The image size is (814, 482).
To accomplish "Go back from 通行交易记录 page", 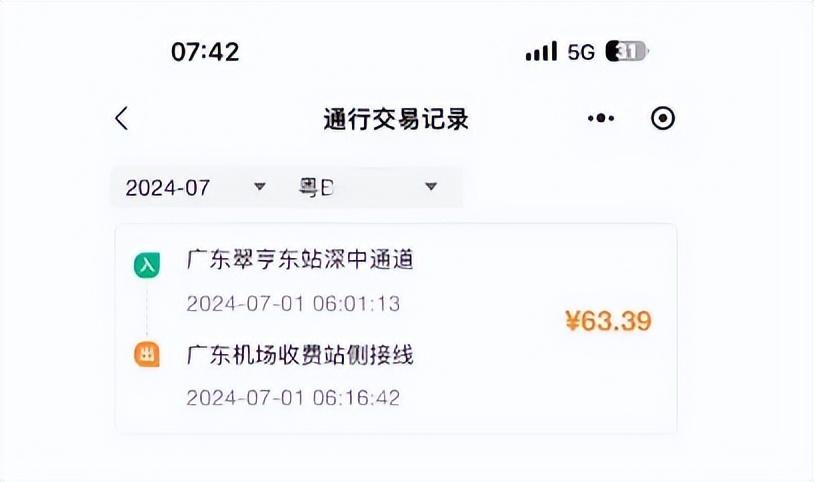I will click(x=122, y=119).
